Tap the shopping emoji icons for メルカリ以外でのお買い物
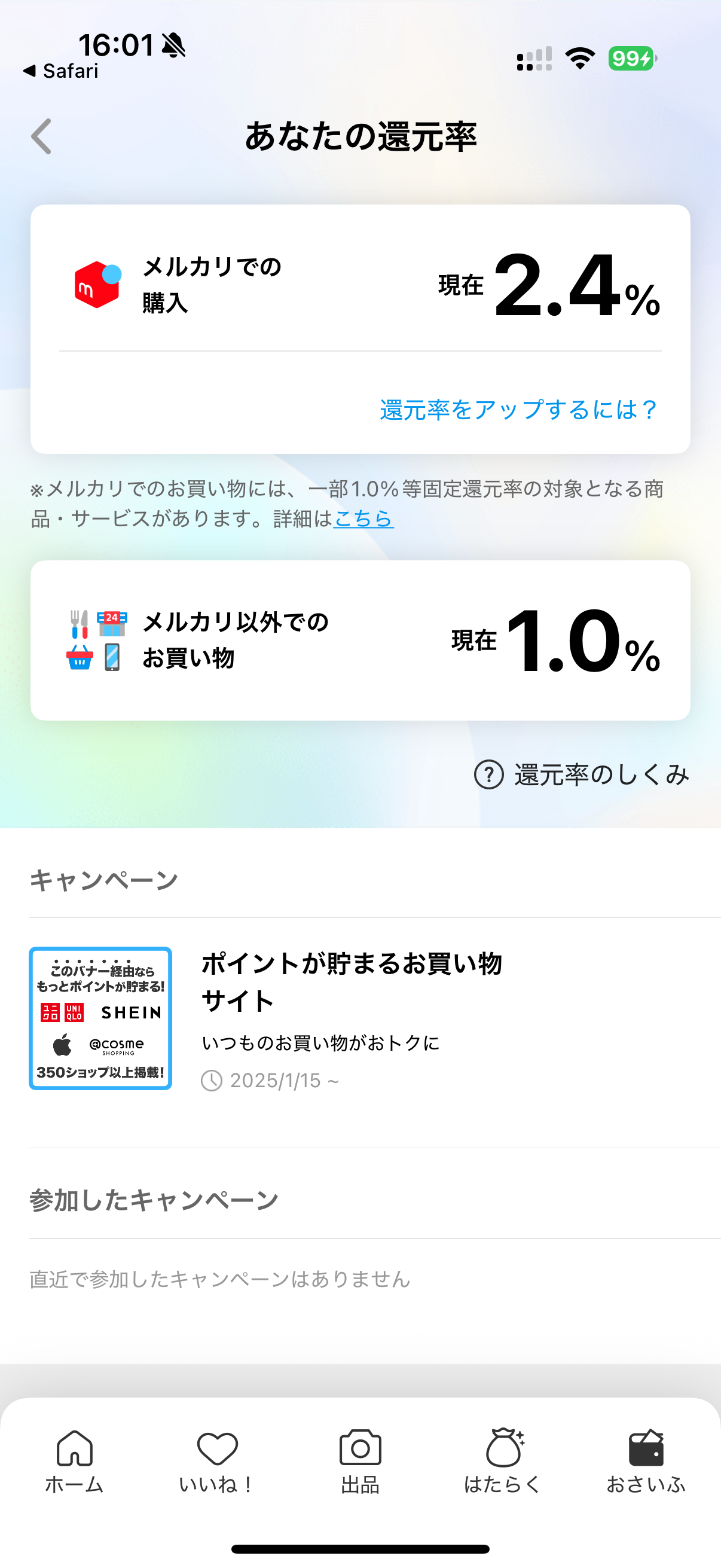Viewport: 721px width, 1568px height. (x=97, y=642)
